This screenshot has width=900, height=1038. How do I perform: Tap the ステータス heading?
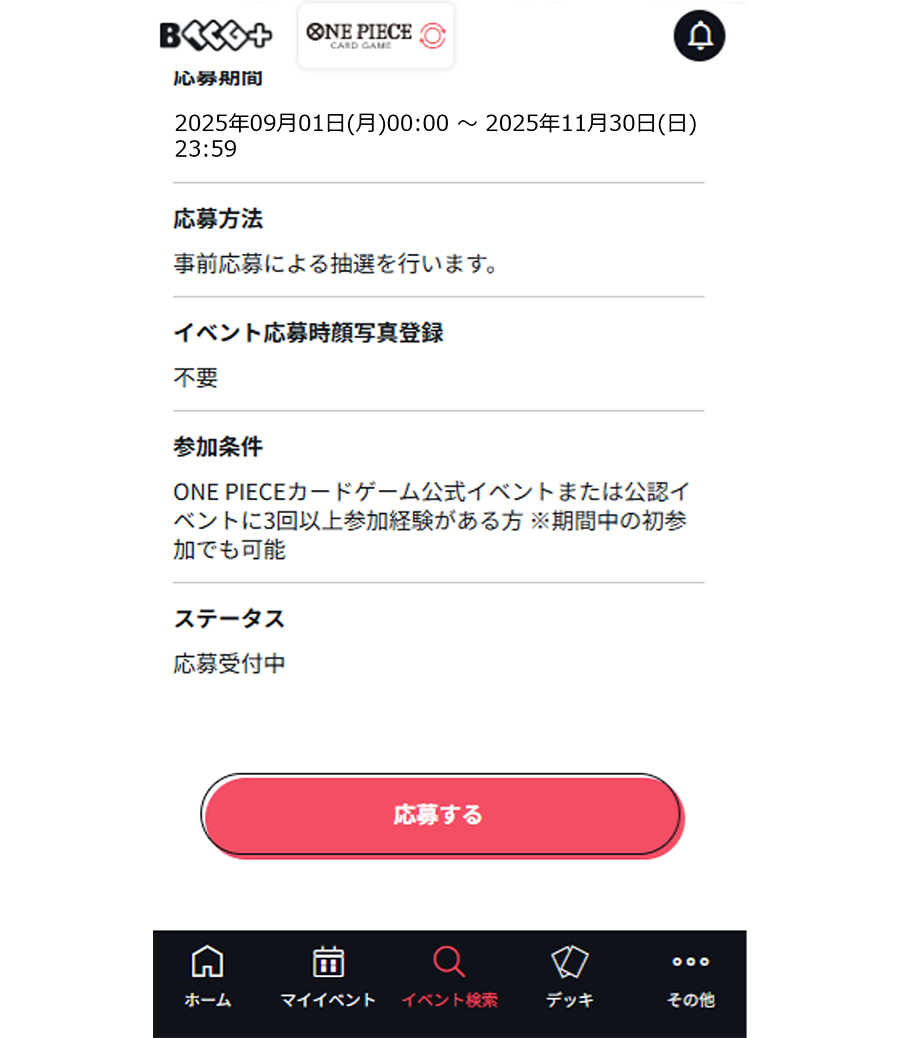[x=228, y=619]
